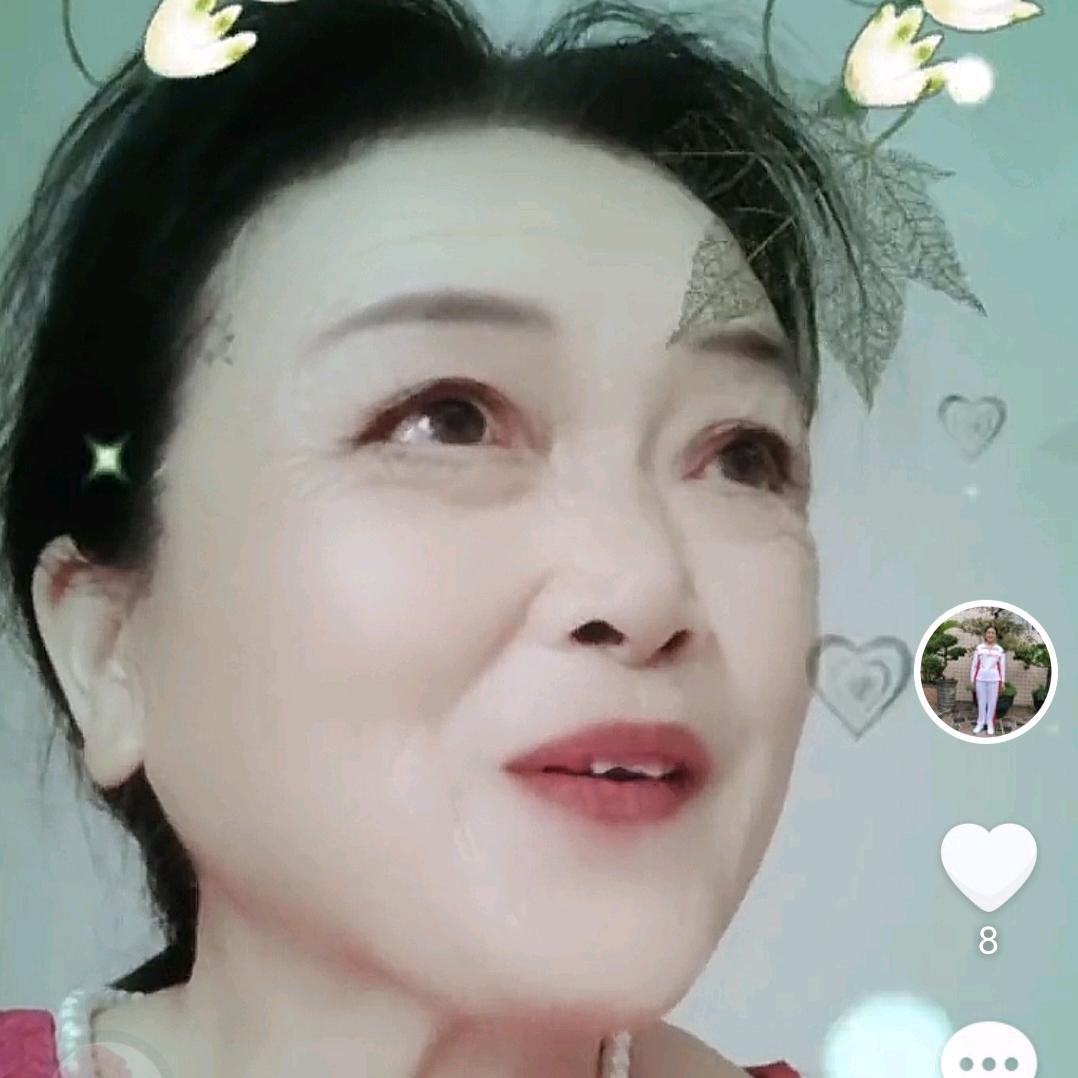The width and height of the screenshot is (1078, 1078).
Task: Open the creator's profile avatar
Action: coord(985,672)
